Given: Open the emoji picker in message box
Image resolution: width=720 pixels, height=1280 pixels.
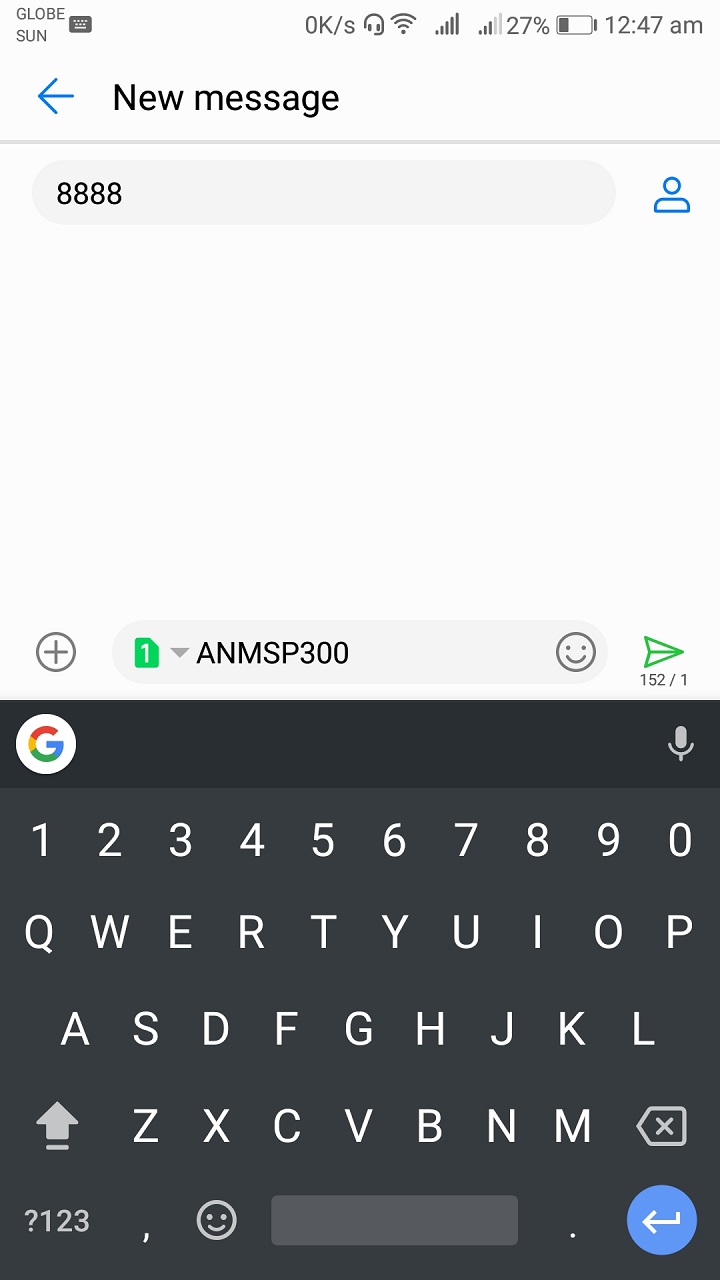Looking at the screenshot, I should click(575, 653).
